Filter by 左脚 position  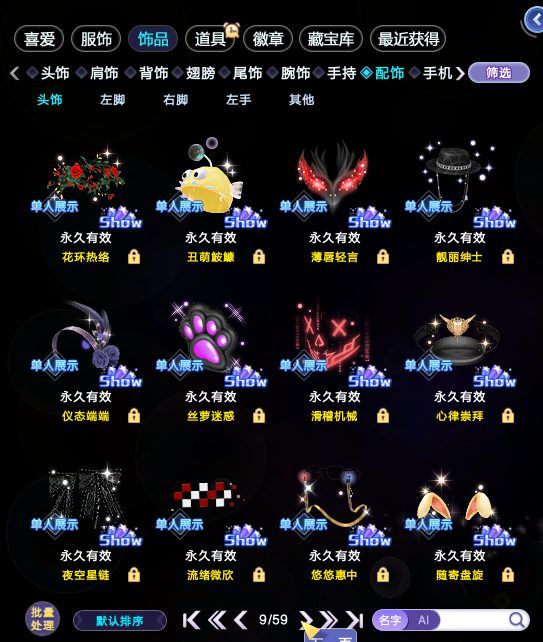(x=112, y=99)
